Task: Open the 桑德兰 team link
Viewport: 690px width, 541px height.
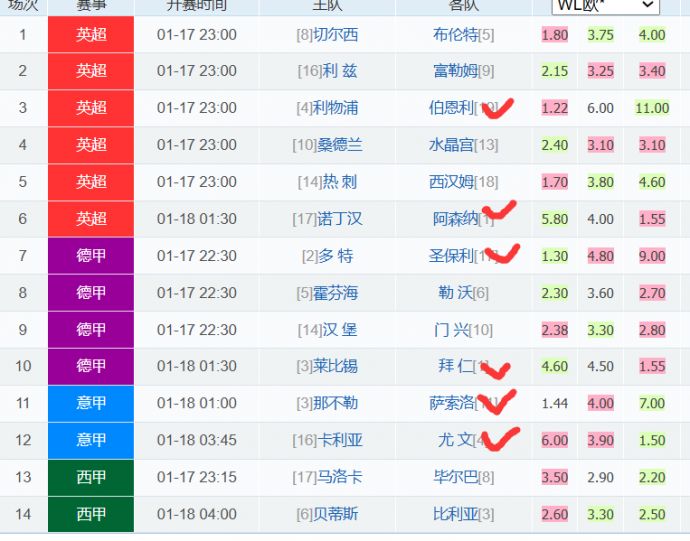Action: pos(340,145)
